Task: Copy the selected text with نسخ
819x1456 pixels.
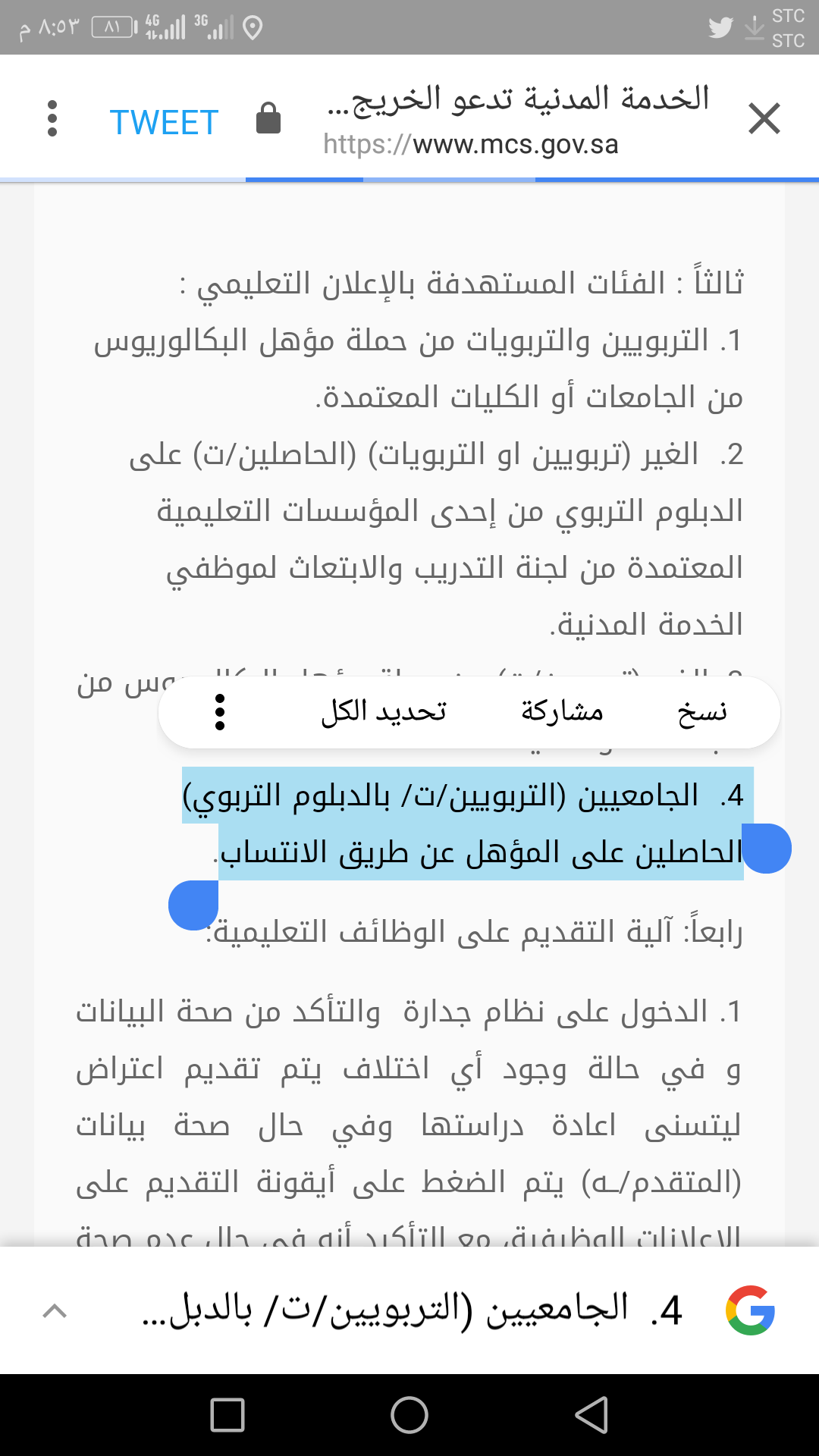Action: 702,712
